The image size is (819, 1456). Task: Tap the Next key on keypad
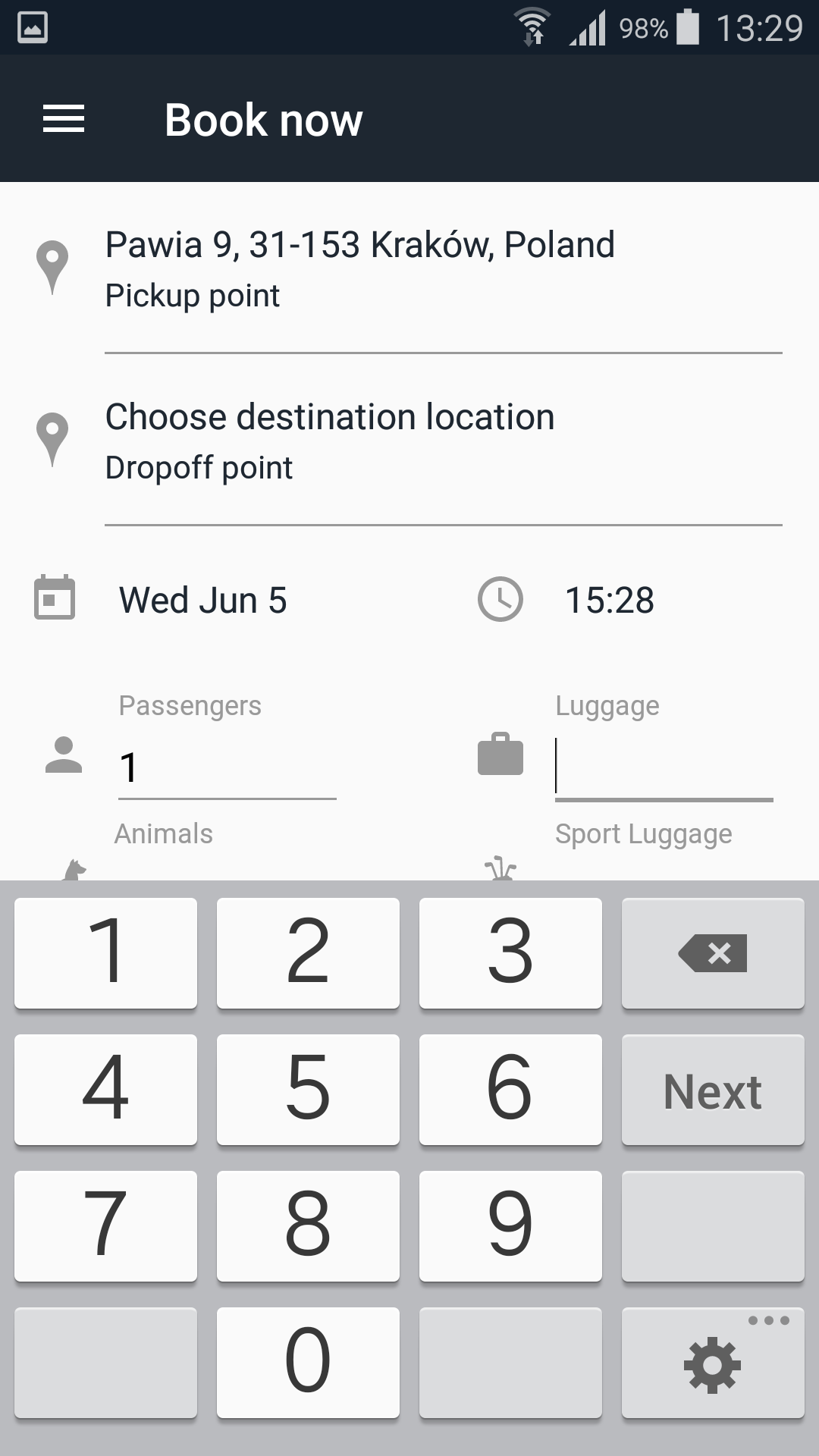pyautogui.click(x=713, y=1090)
